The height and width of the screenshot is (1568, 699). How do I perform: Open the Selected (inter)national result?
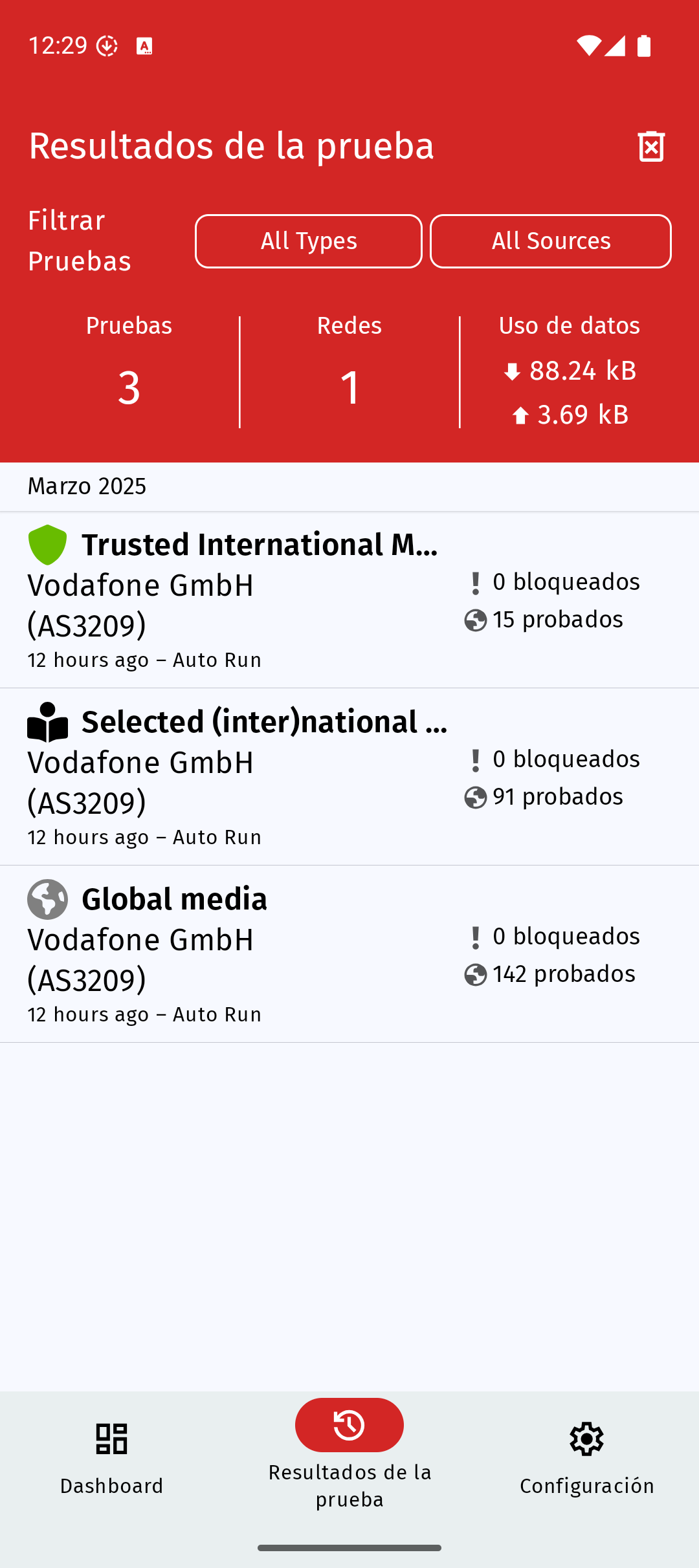(x=349, y=777)
